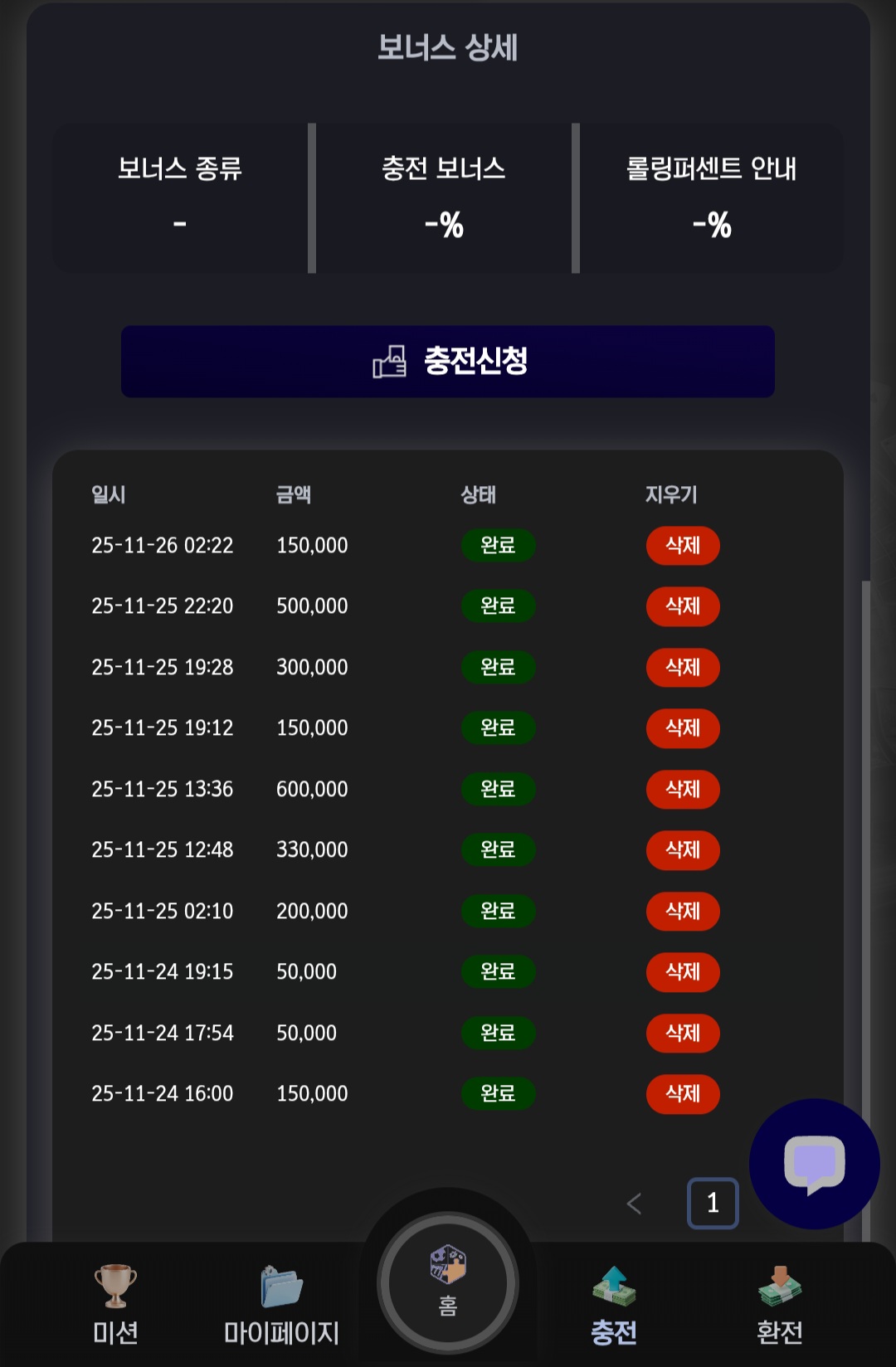Delete the 25-11-24 16:00 record

[683, 1094]
